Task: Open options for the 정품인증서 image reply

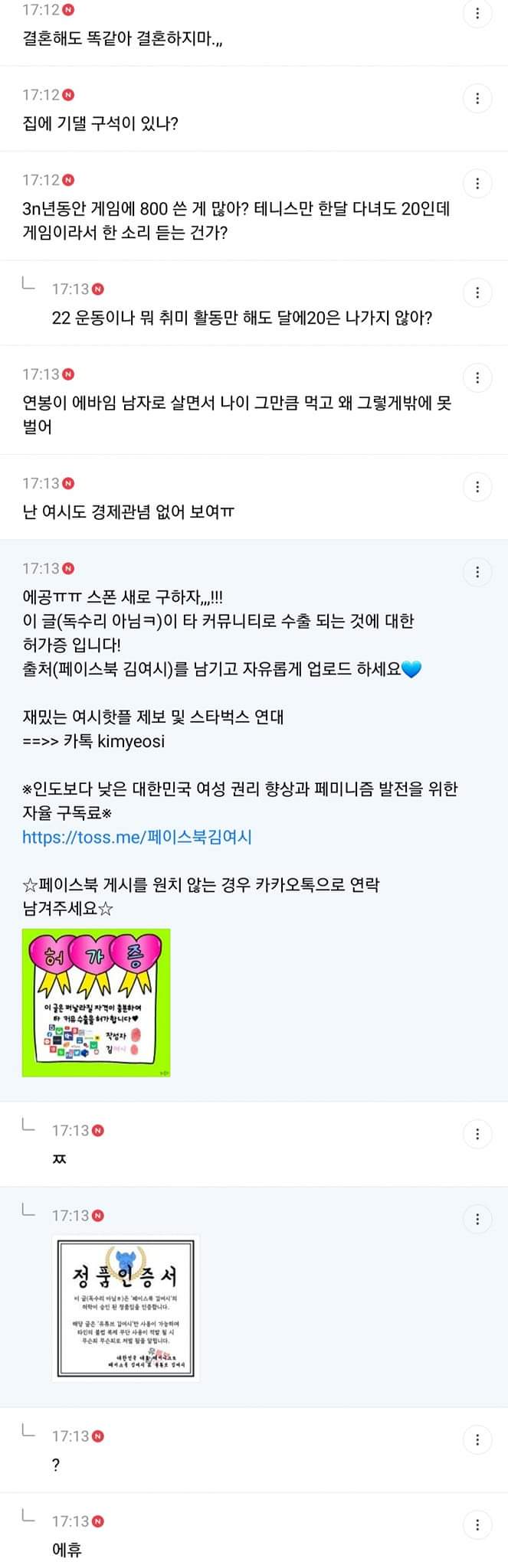Action: point(478,1218)
